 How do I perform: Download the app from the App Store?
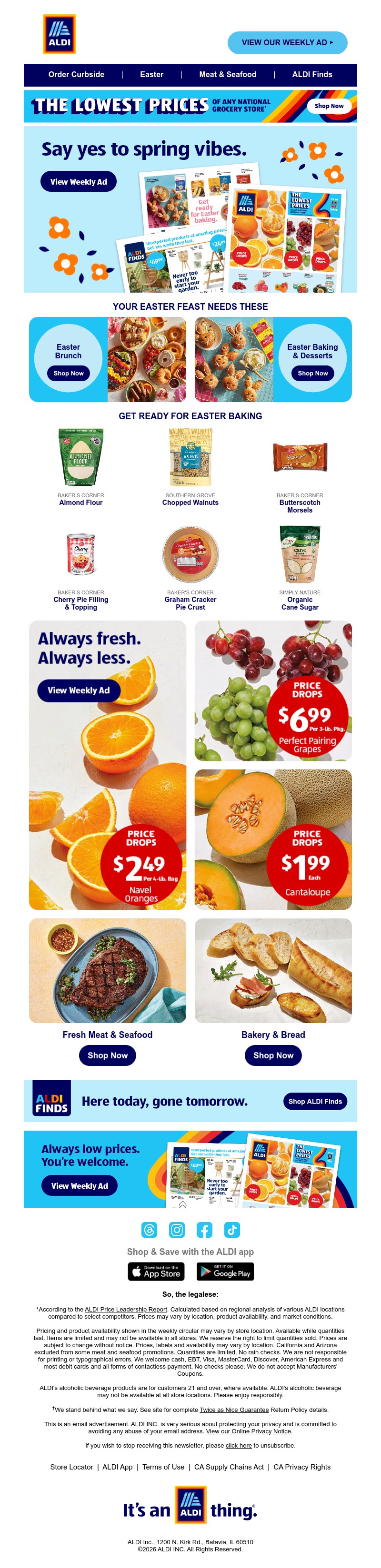[156, 1272]
